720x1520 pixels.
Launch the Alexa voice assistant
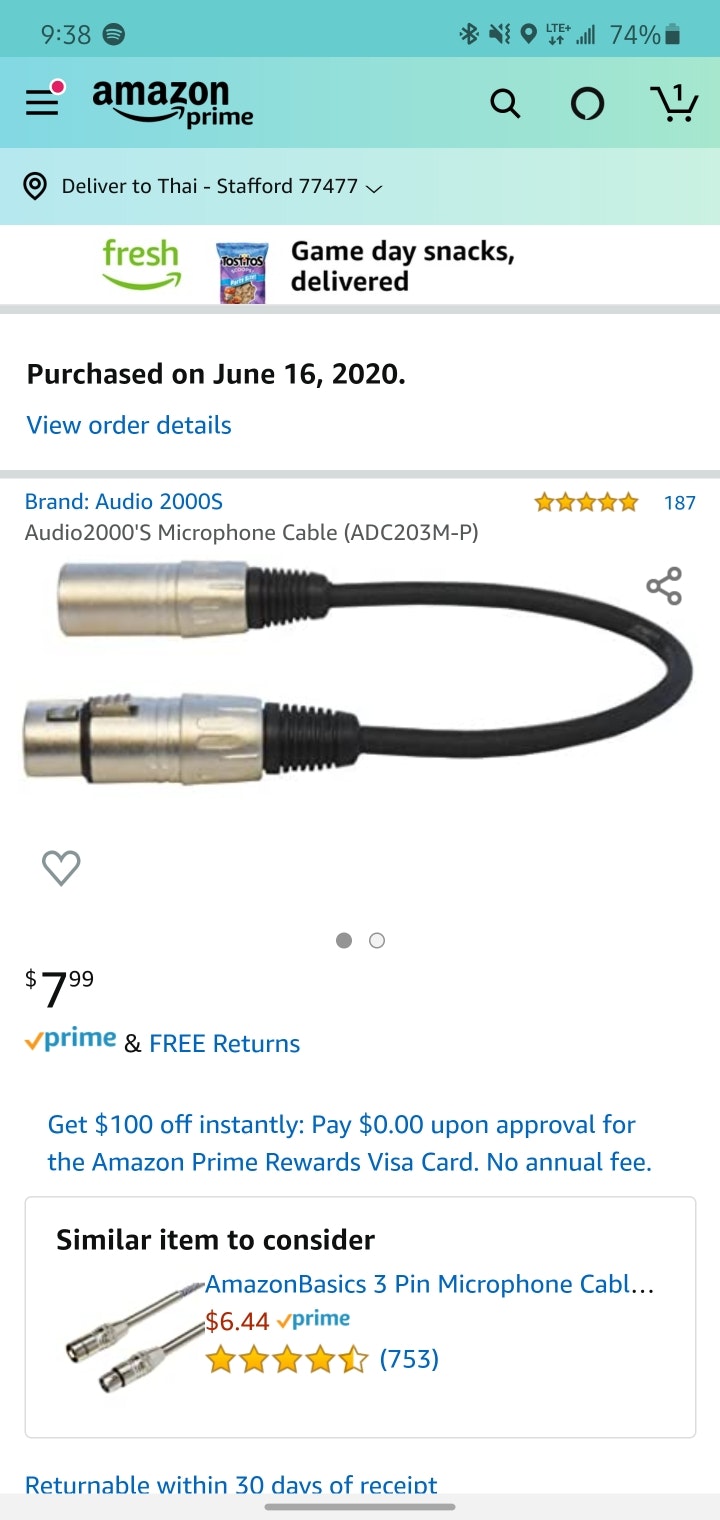[x=587, y=103]
